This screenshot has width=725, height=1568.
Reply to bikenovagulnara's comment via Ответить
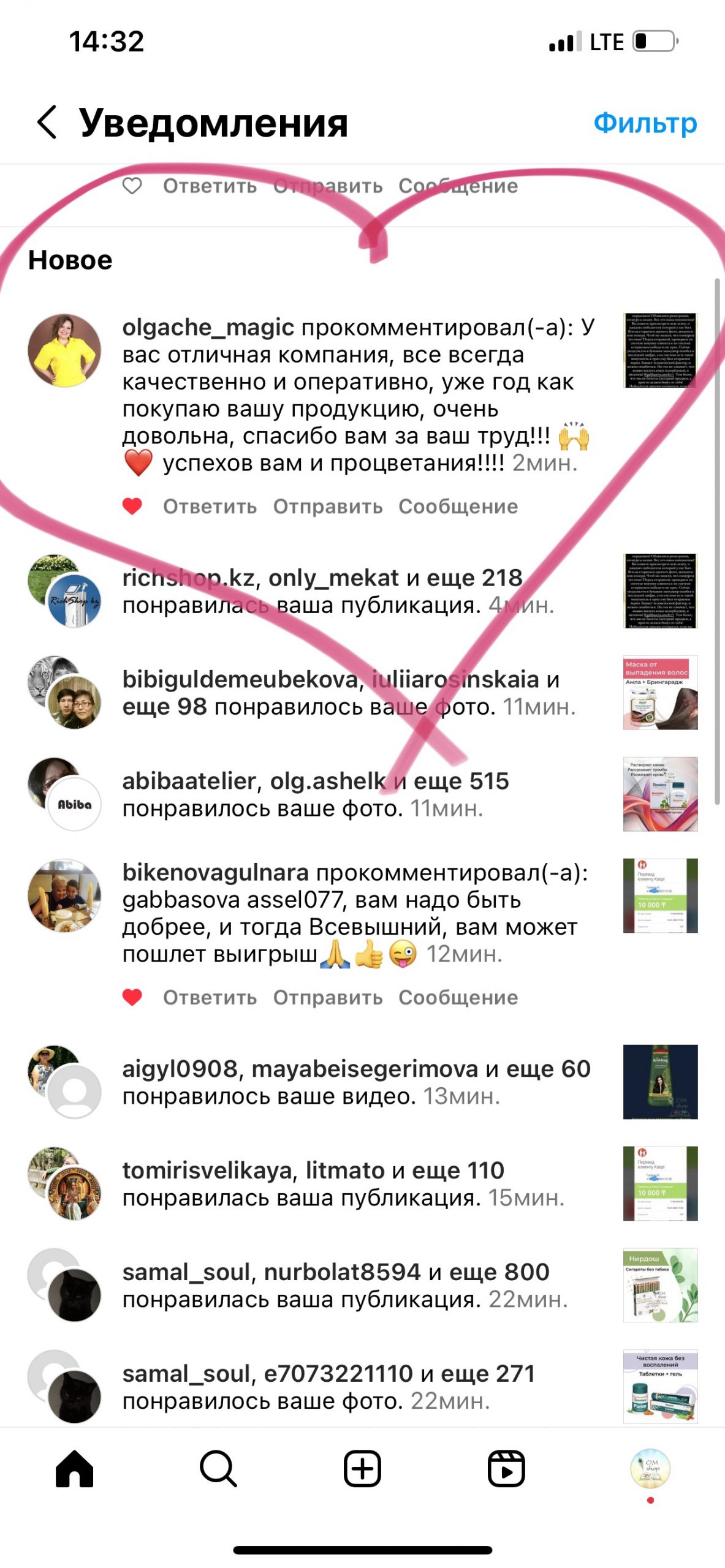coord(210,998)
